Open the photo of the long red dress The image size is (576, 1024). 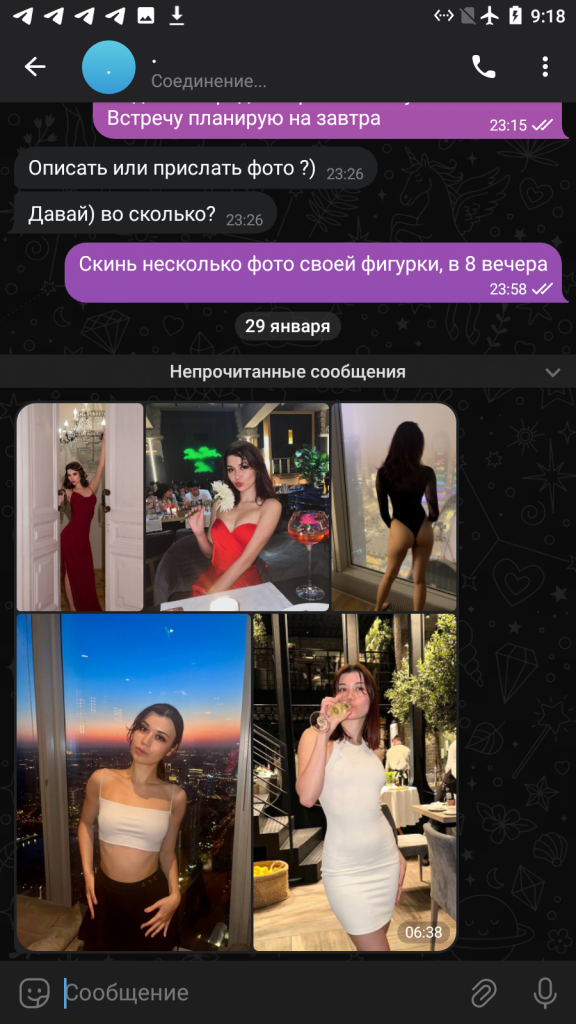[x=80, y=507]
